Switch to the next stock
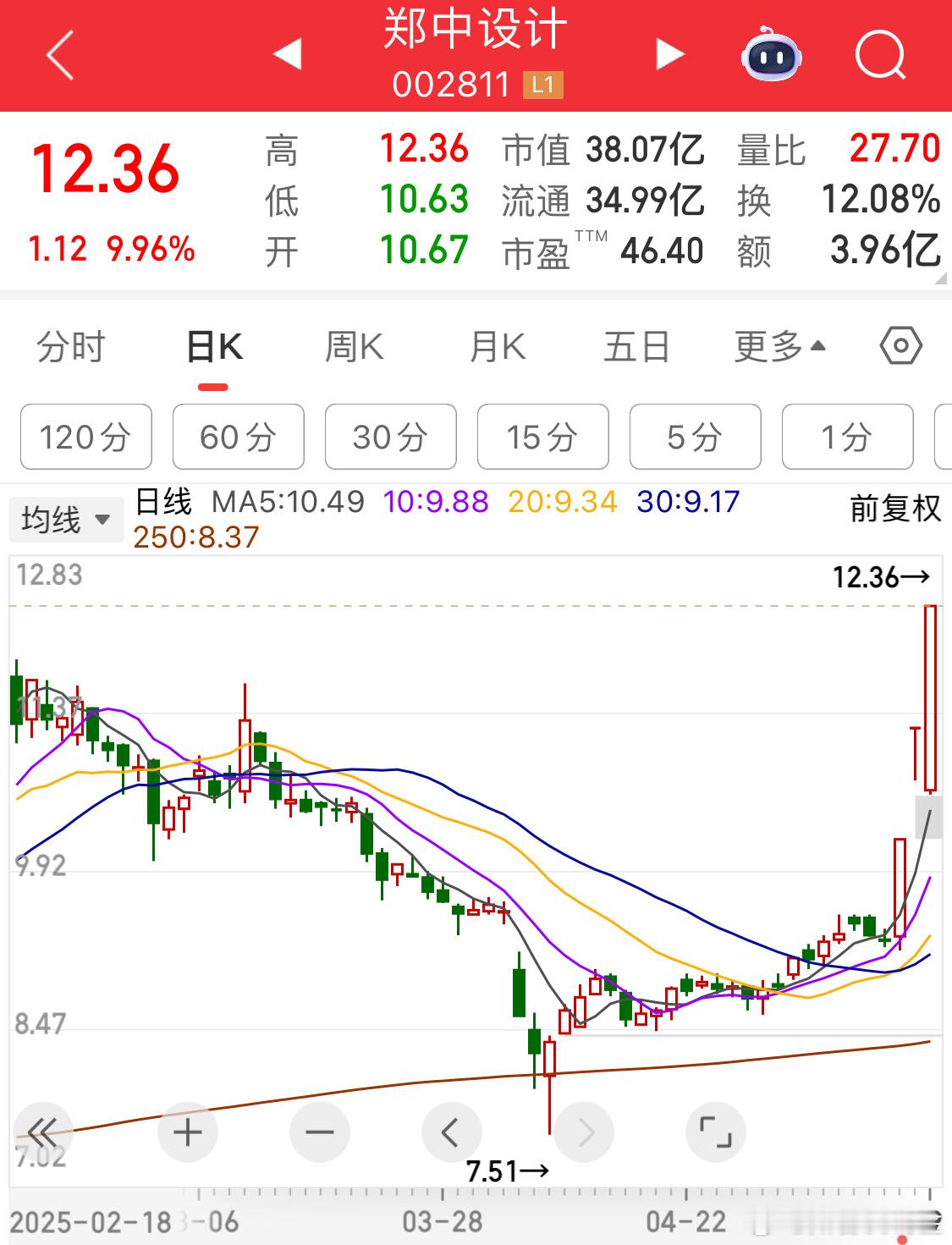Image resolution: width=952 pixels, height=1245 pixels. point(669,54)
